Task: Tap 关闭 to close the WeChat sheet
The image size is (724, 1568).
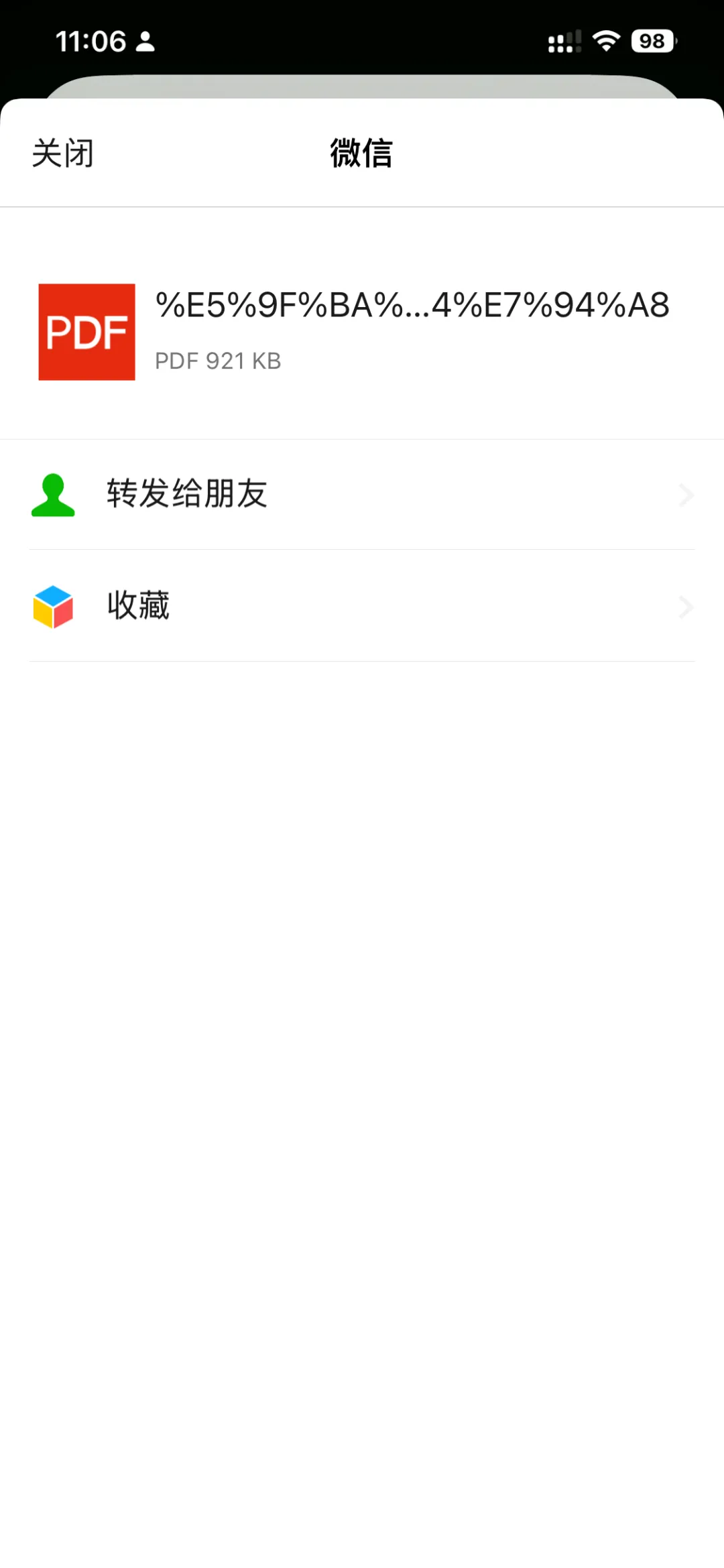Action: (63, 154)
